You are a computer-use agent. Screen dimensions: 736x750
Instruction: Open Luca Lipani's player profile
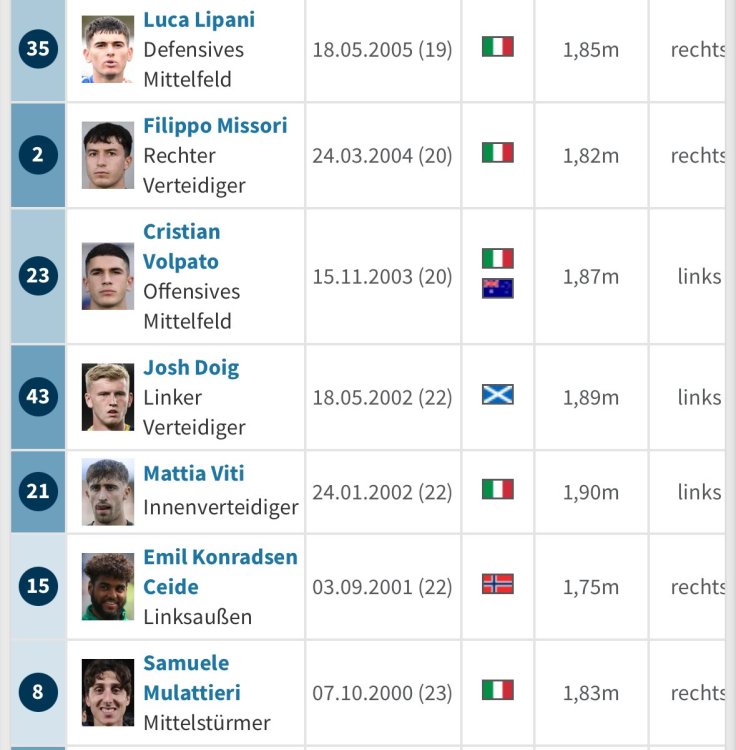pos(198,20)
